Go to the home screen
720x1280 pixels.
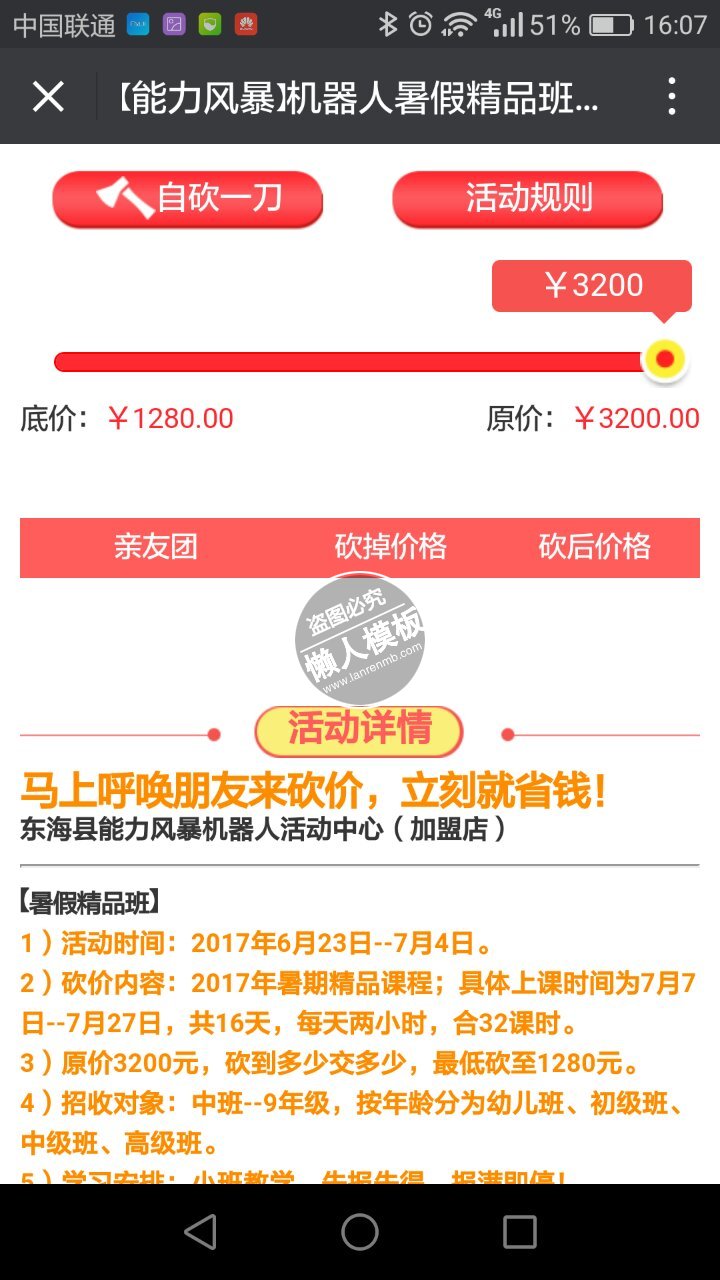[x=360, y=1232]
